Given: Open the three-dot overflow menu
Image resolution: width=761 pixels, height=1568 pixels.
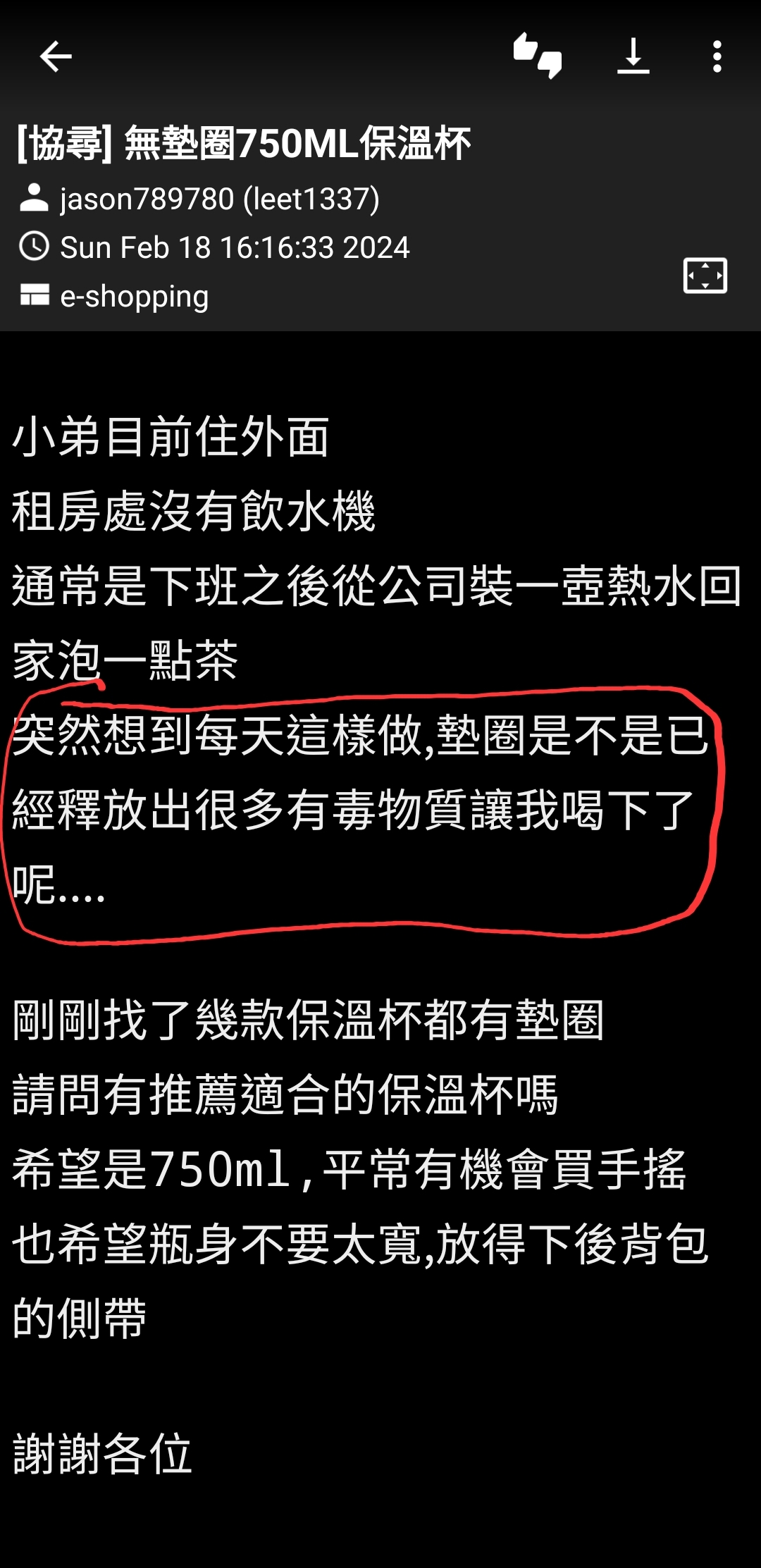Looking at the screenshot, I should tap(717, 56).
